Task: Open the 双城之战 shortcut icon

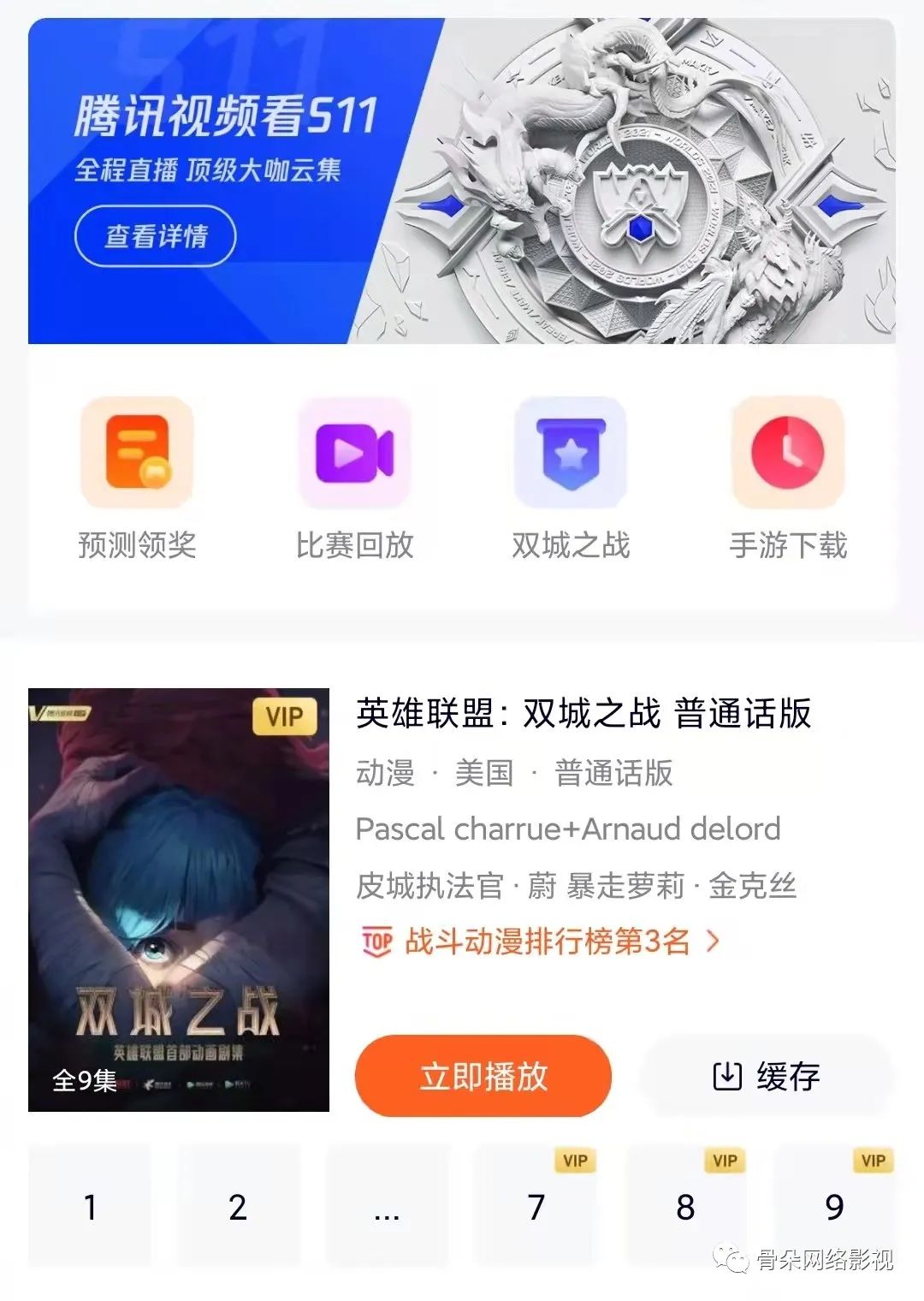Action: (571, 453)
